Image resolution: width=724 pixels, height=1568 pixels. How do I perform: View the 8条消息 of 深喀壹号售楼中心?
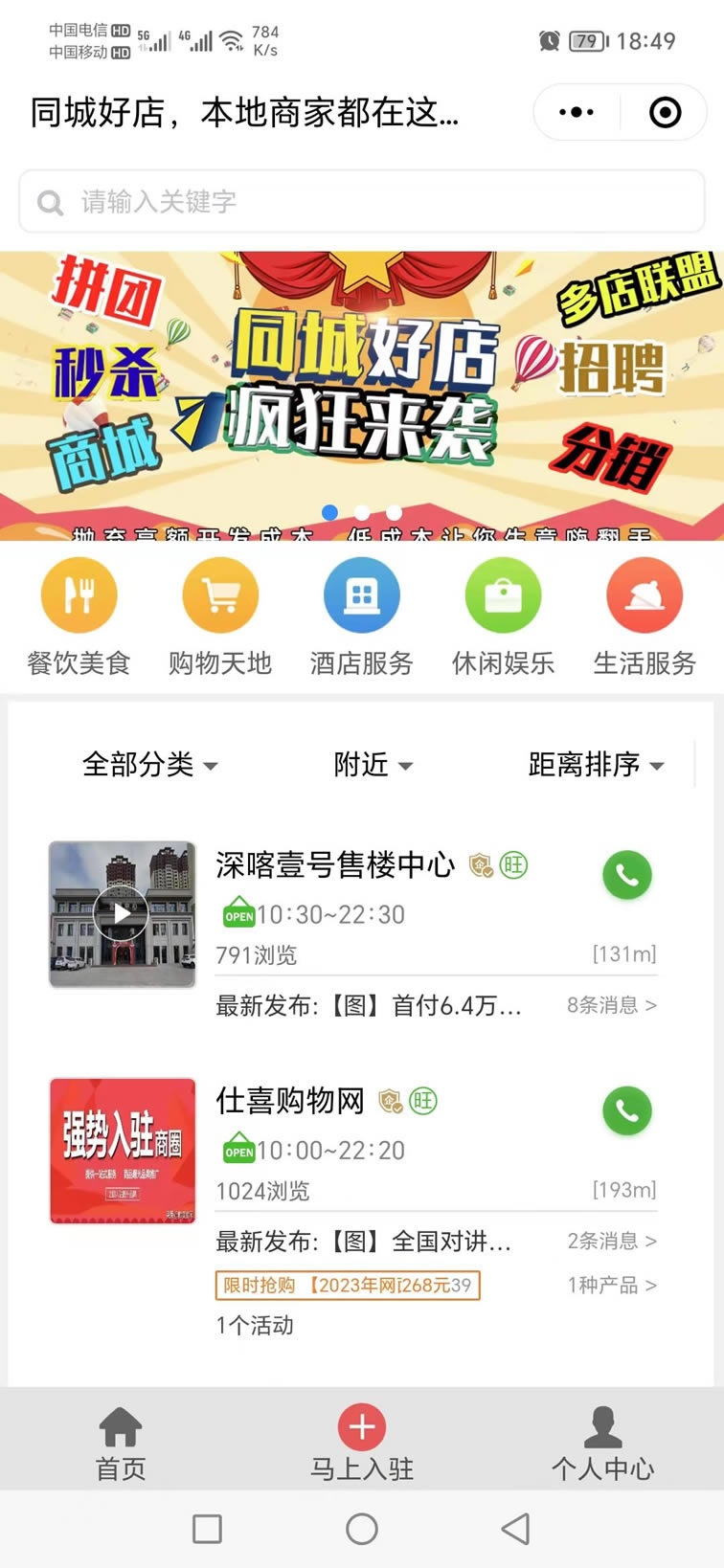click(x=611, y=1005)
